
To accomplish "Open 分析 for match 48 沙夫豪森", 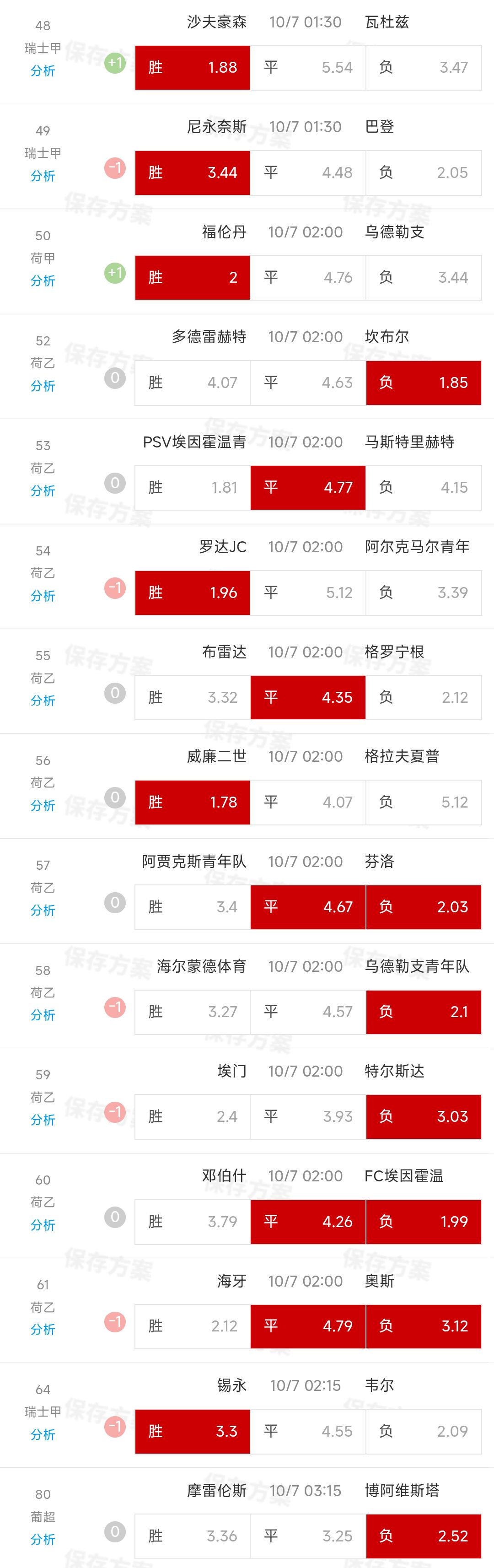I will (43, 71).
